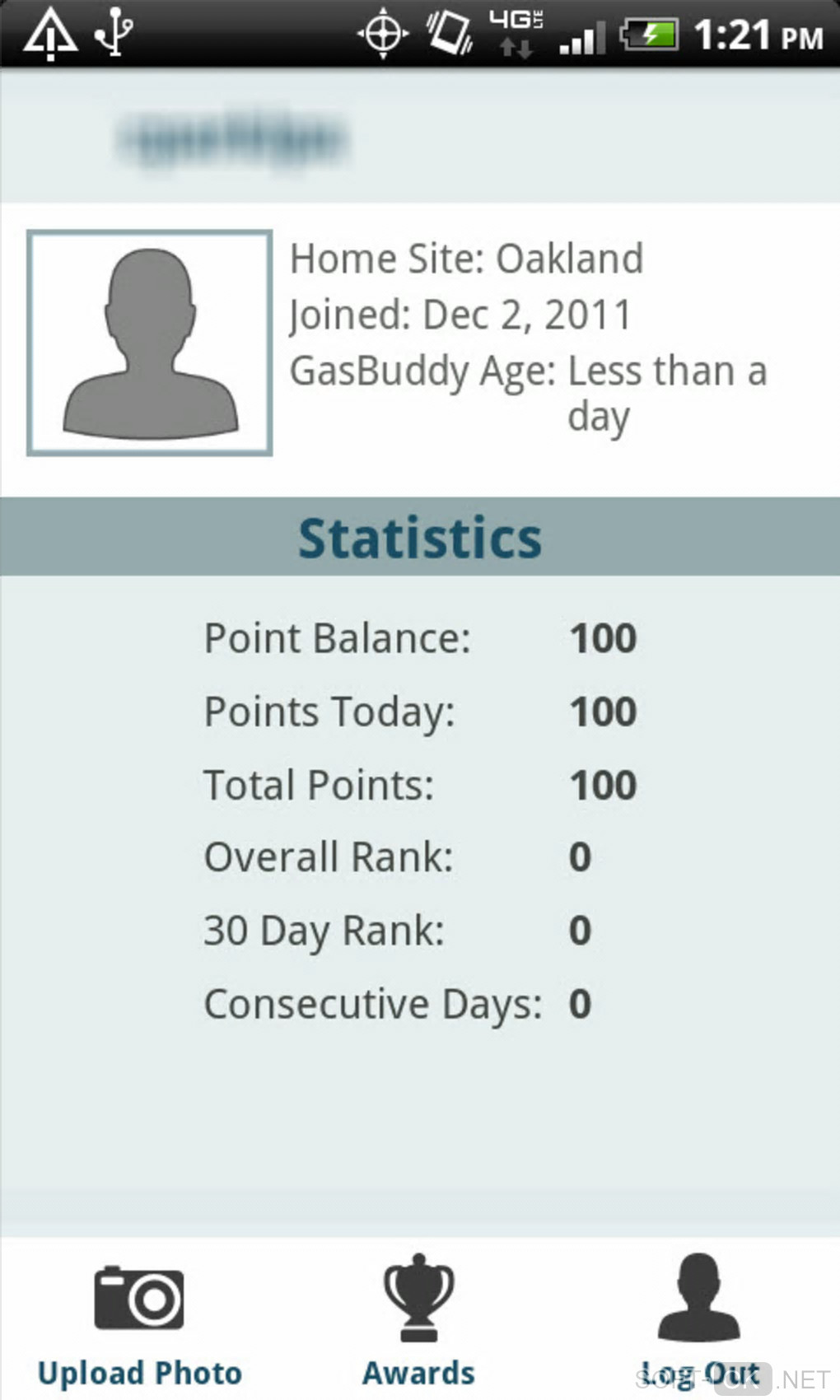Open the Awards trophy section
840x1400 pixels.
coord(418,1319)
